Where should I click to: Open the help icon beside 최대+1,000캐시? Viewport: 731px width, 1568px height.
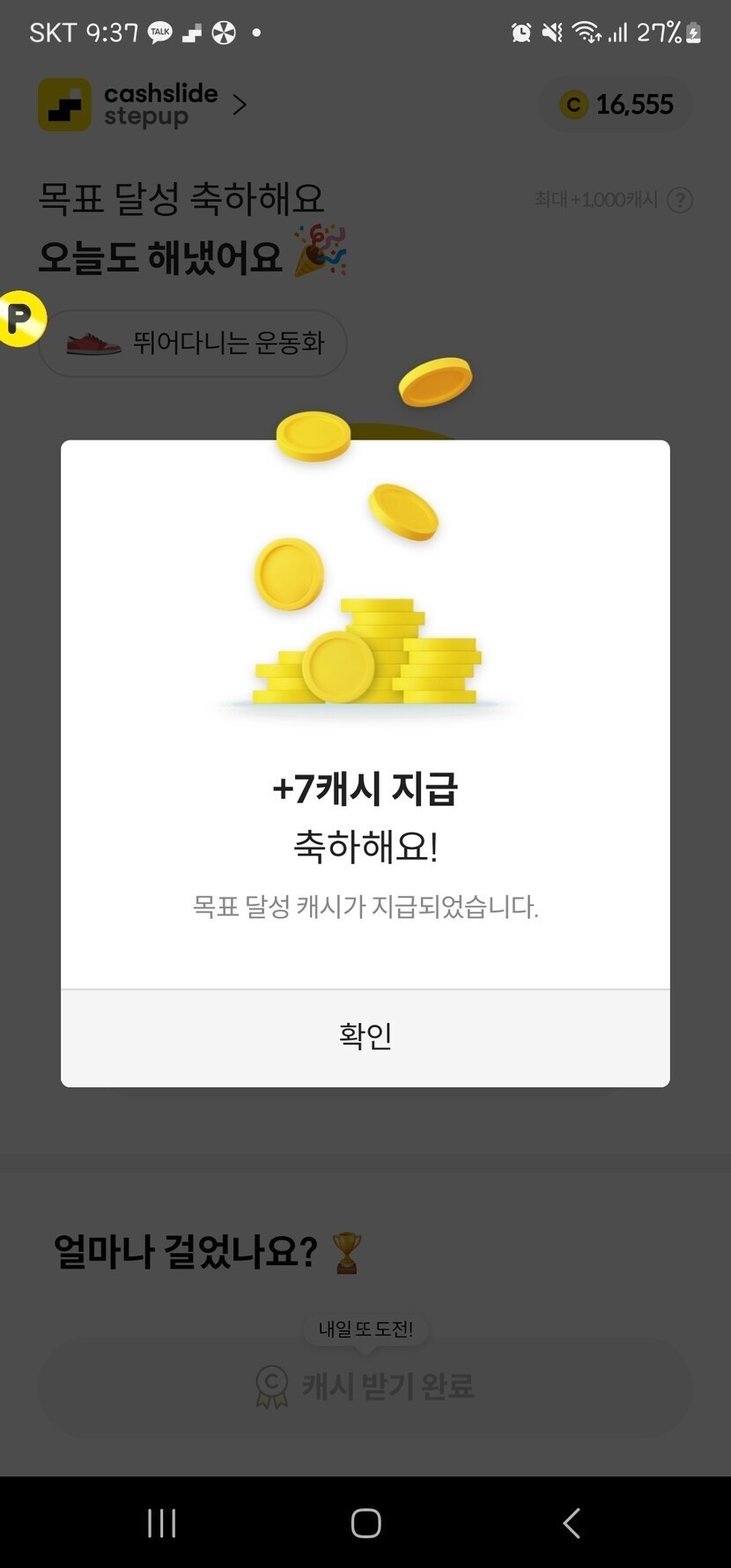679,200
